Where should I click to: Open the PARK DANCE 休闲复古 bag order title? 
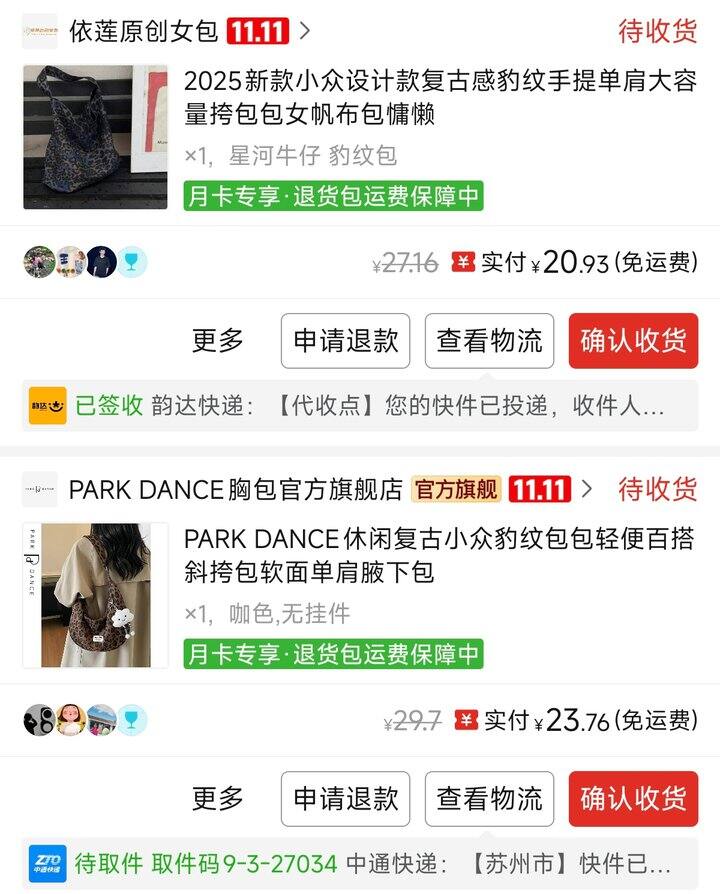[x=440, y=556]
